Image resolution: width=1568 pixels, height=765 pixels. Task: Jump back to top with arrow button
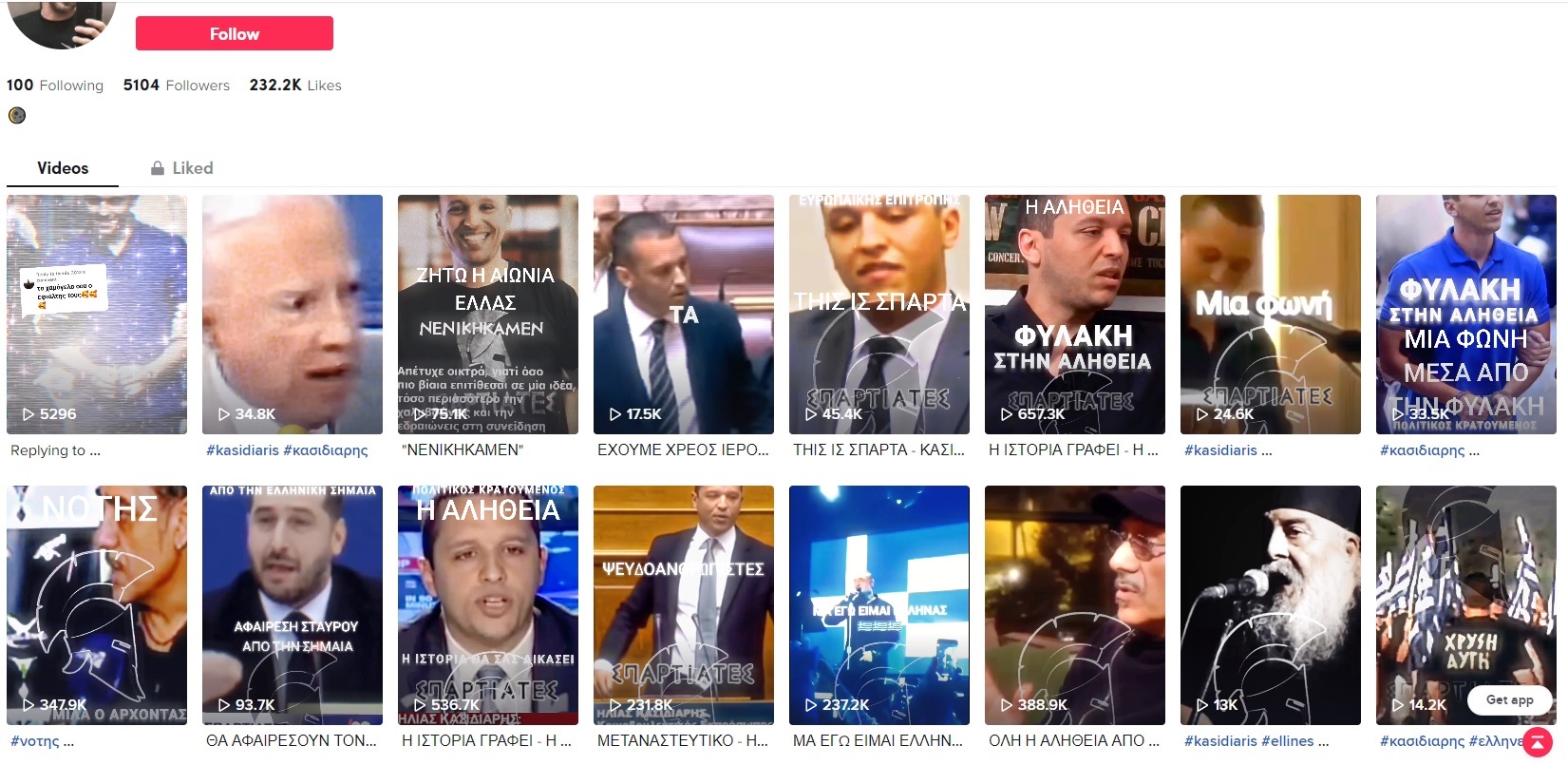click(x=1538, y=741)
